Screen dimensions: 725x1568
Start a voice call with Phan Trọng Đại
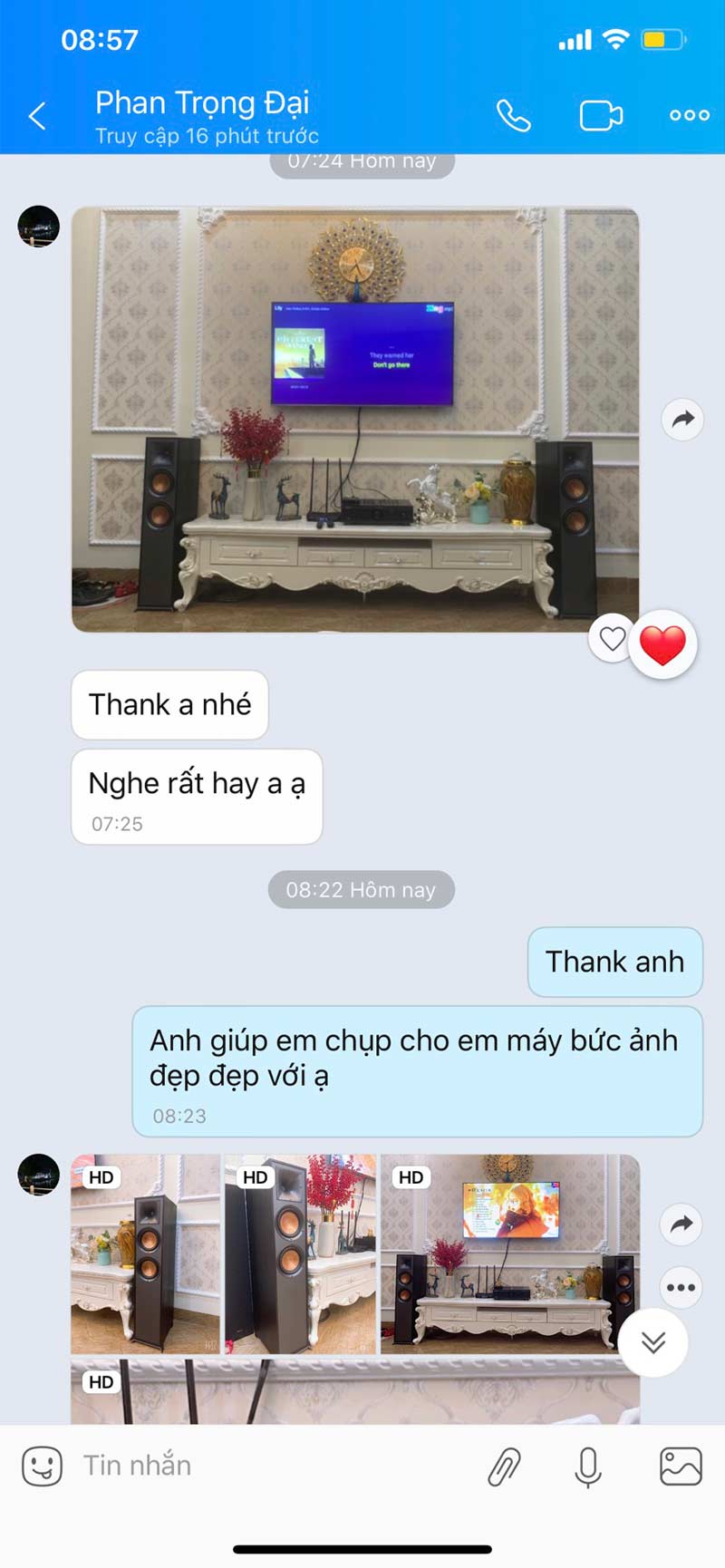(513, 116)
